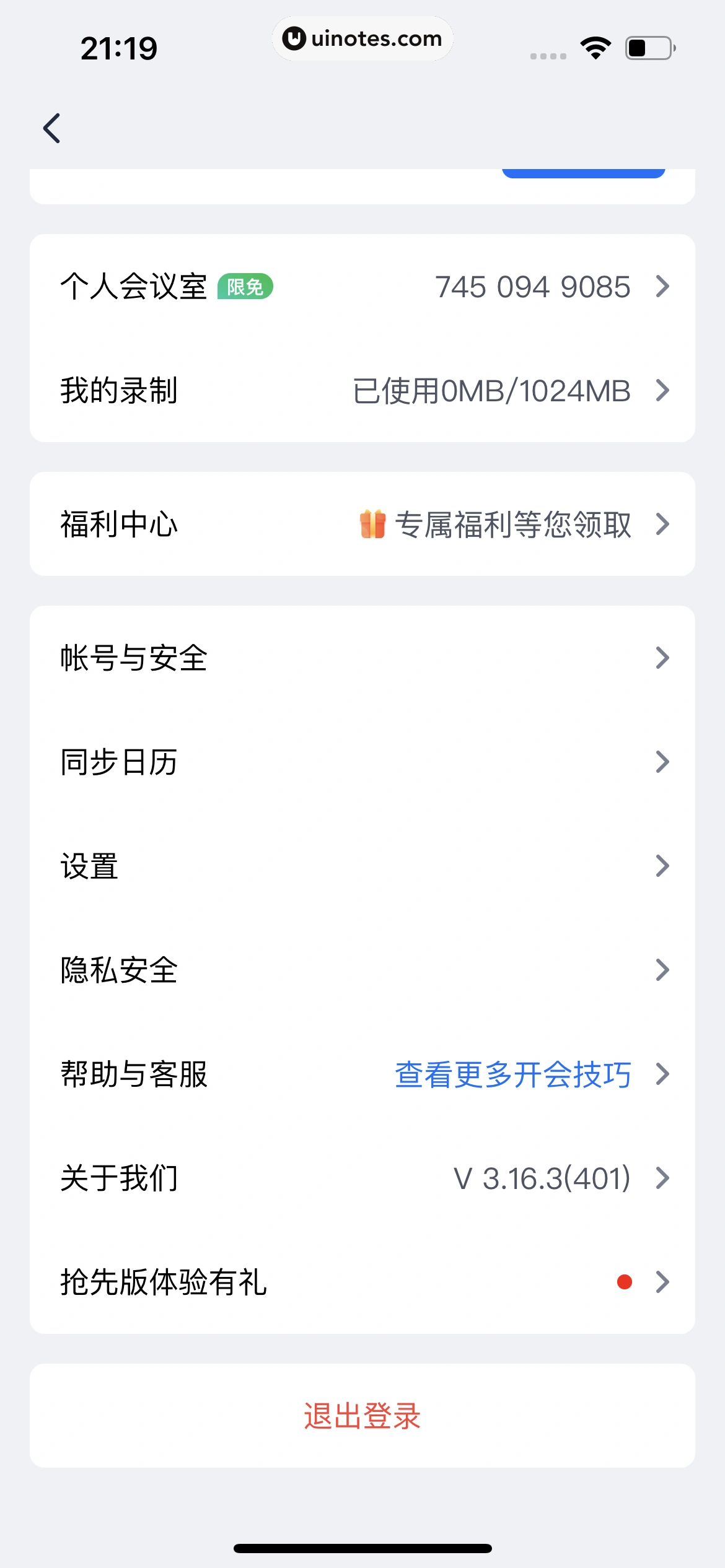
Task: Tap the back arrow at top left
Action: click(x=53, y=128)
